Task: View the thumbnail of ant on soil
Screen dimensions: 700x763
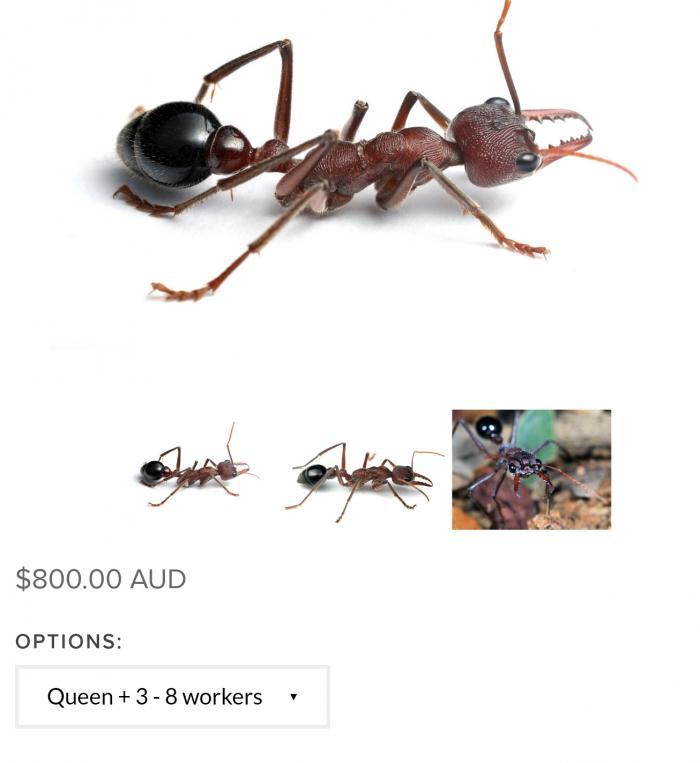Action: (531, 469)
